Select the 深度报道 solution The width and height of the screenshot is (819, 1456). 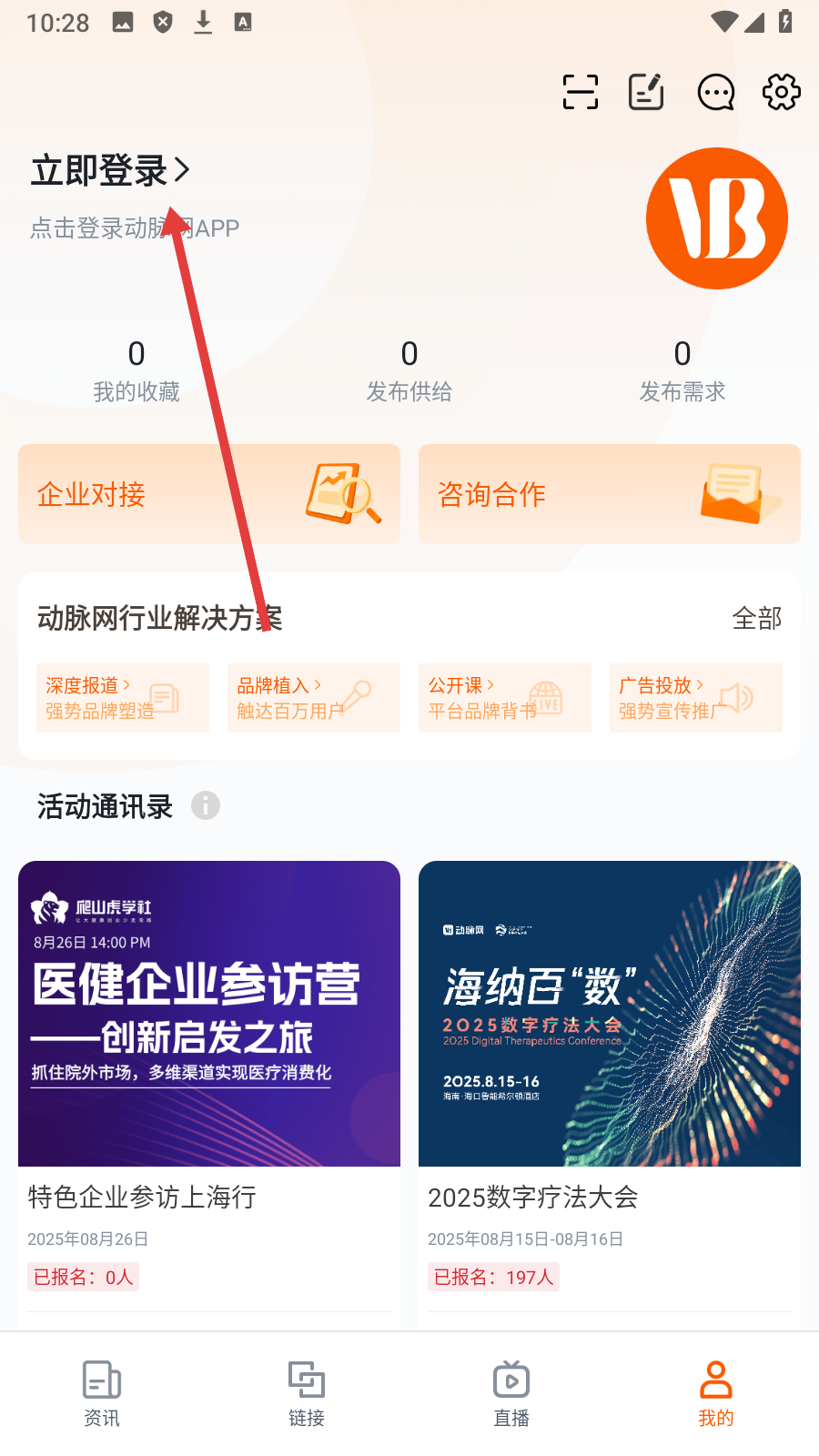click(122, 698)
